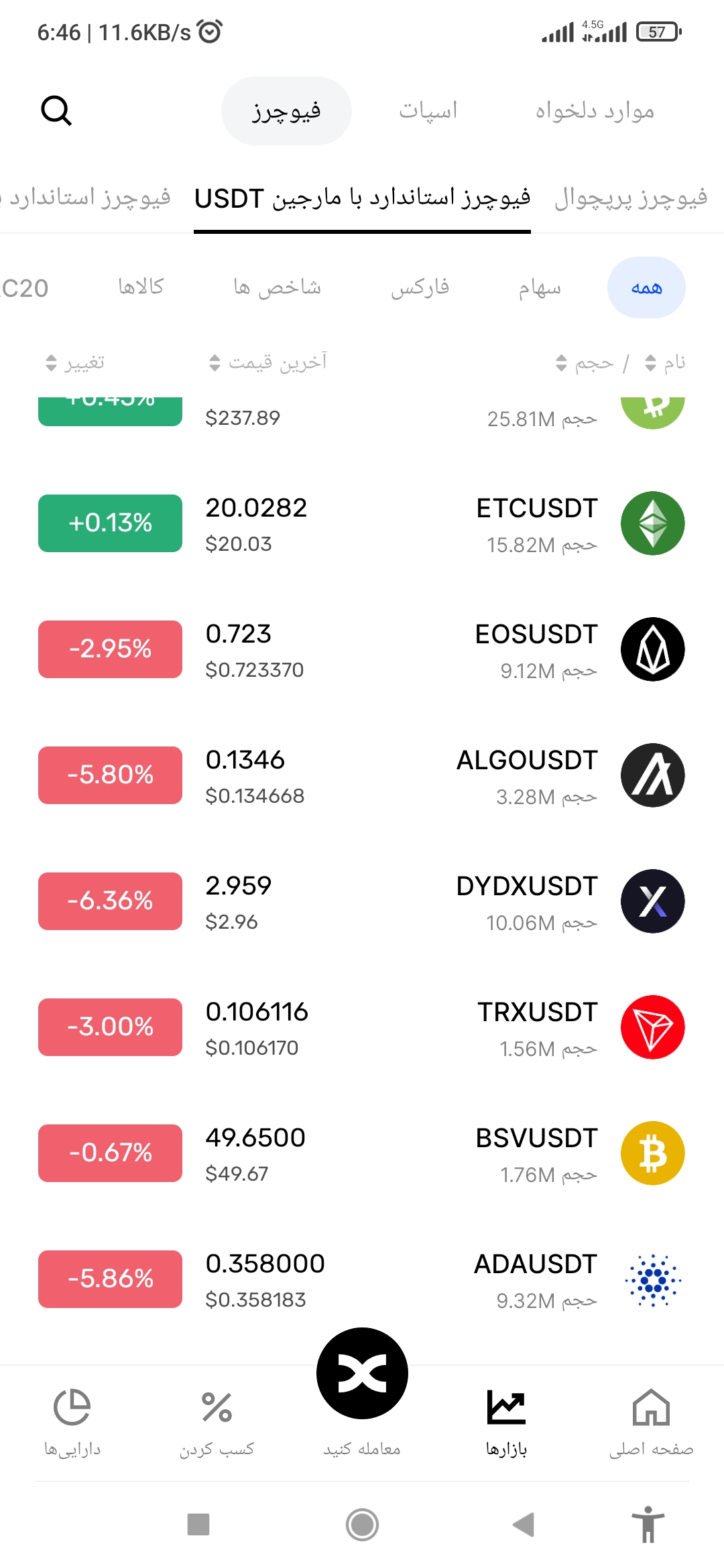Sort the list by آخرین قیمت
This screenshot has height=1568, width=724.
[x=268, y=363]
